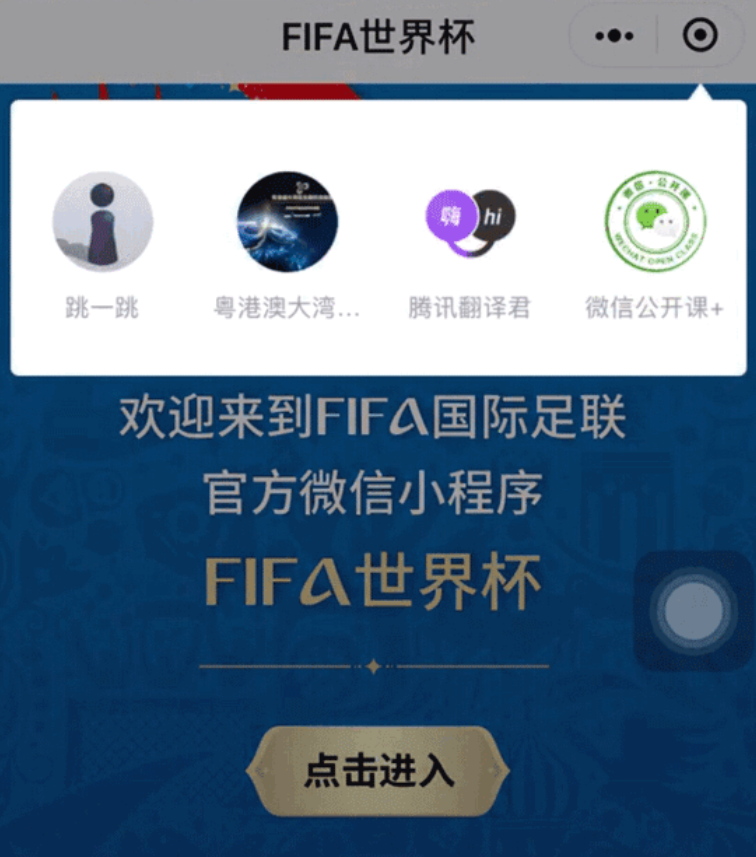Viewport: 756px width, 857px height.
Task: Tap 点击进入 to enter
Action: coord(378,771)
